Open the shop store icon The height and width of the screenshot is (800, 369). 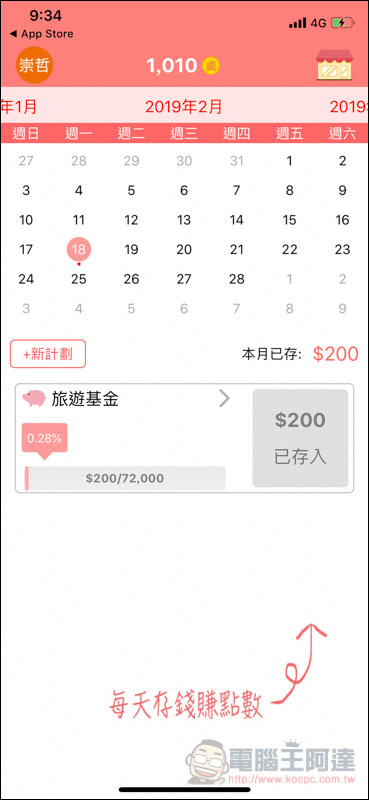pos(334,65)
